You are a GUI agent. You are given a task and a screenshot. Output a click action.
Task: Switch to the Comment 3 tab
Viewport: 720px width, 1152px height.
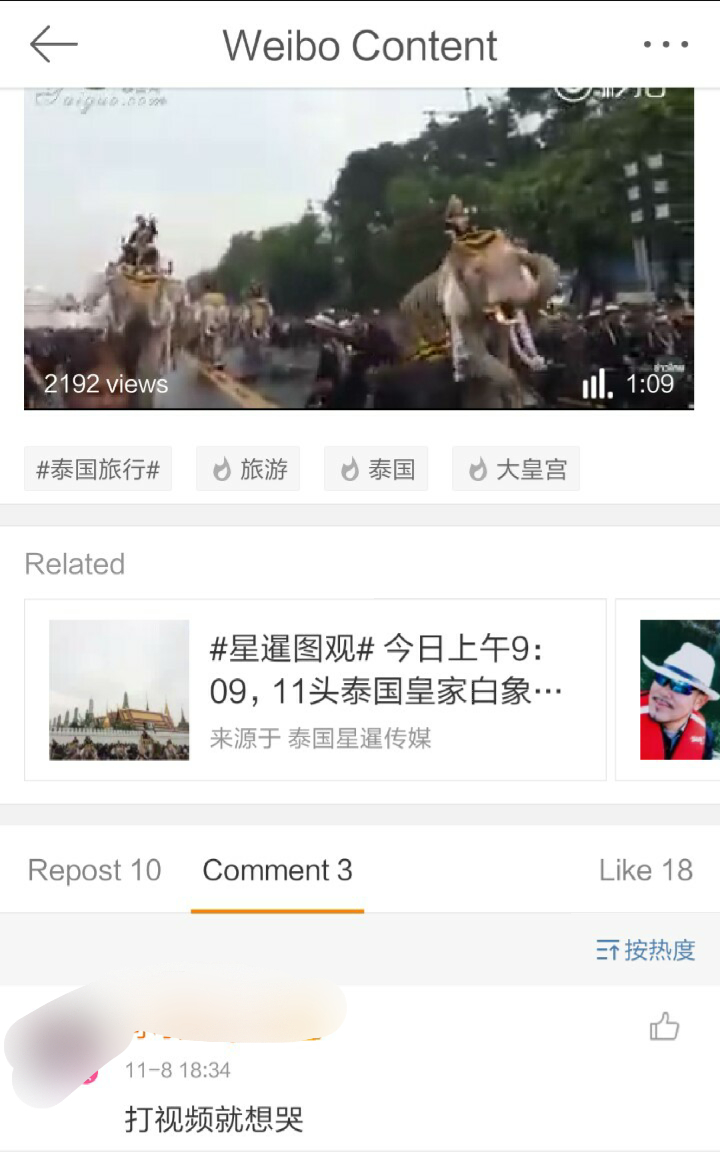(x=277, y=871)
